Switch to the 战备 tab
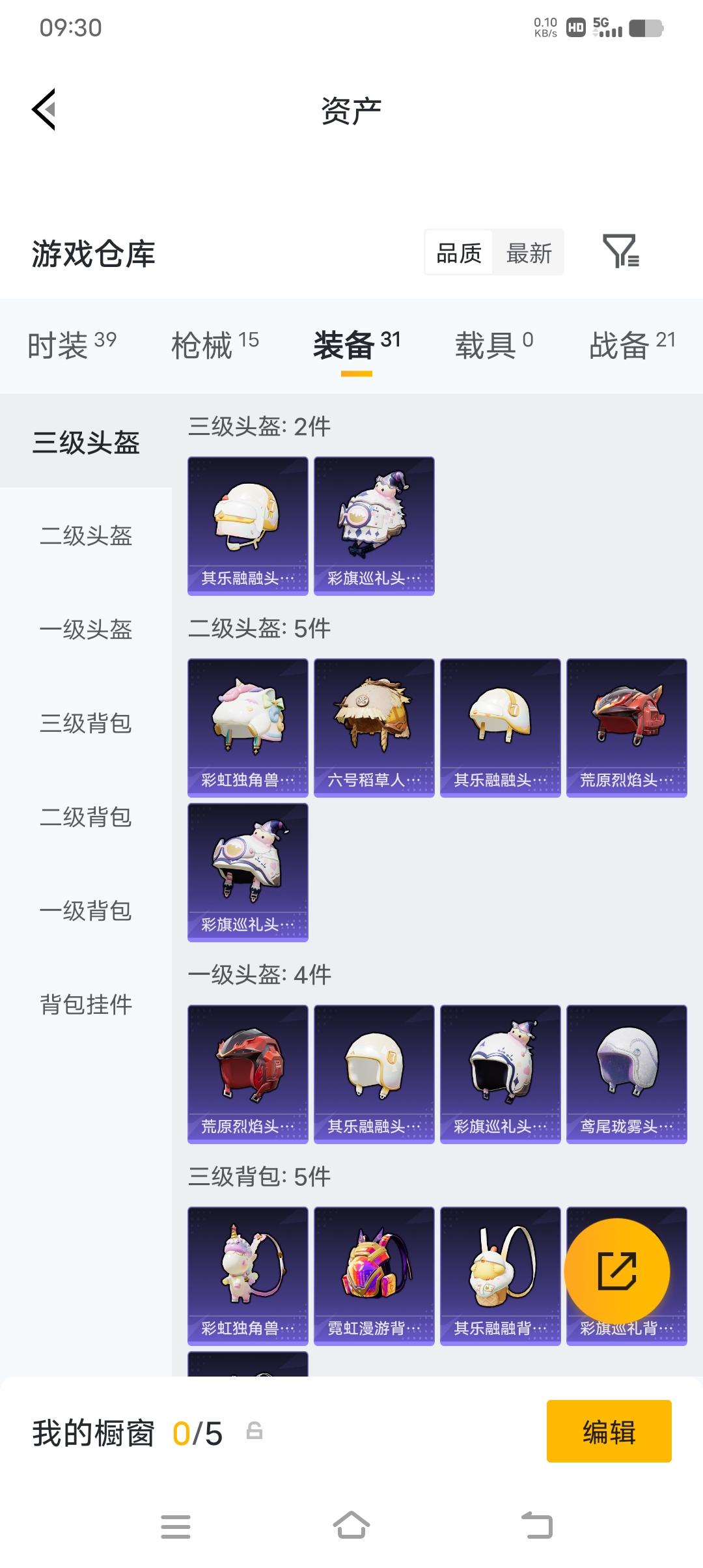This screenshot has height=1568, width=703. coord(632,344)
